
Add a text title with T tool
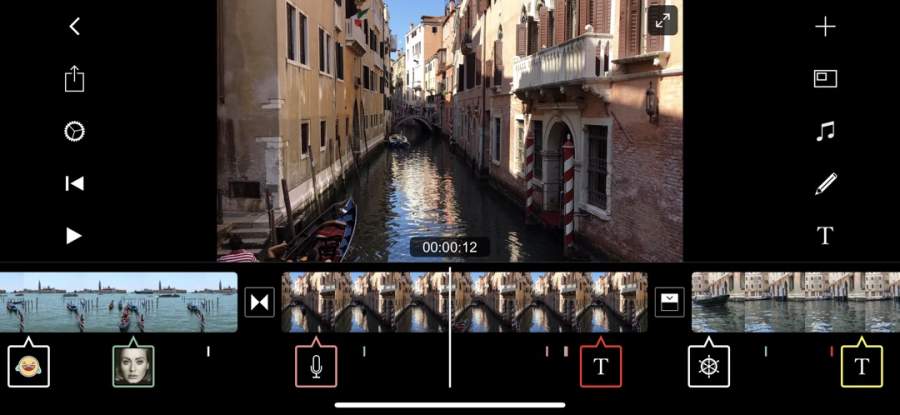(825, 236)
